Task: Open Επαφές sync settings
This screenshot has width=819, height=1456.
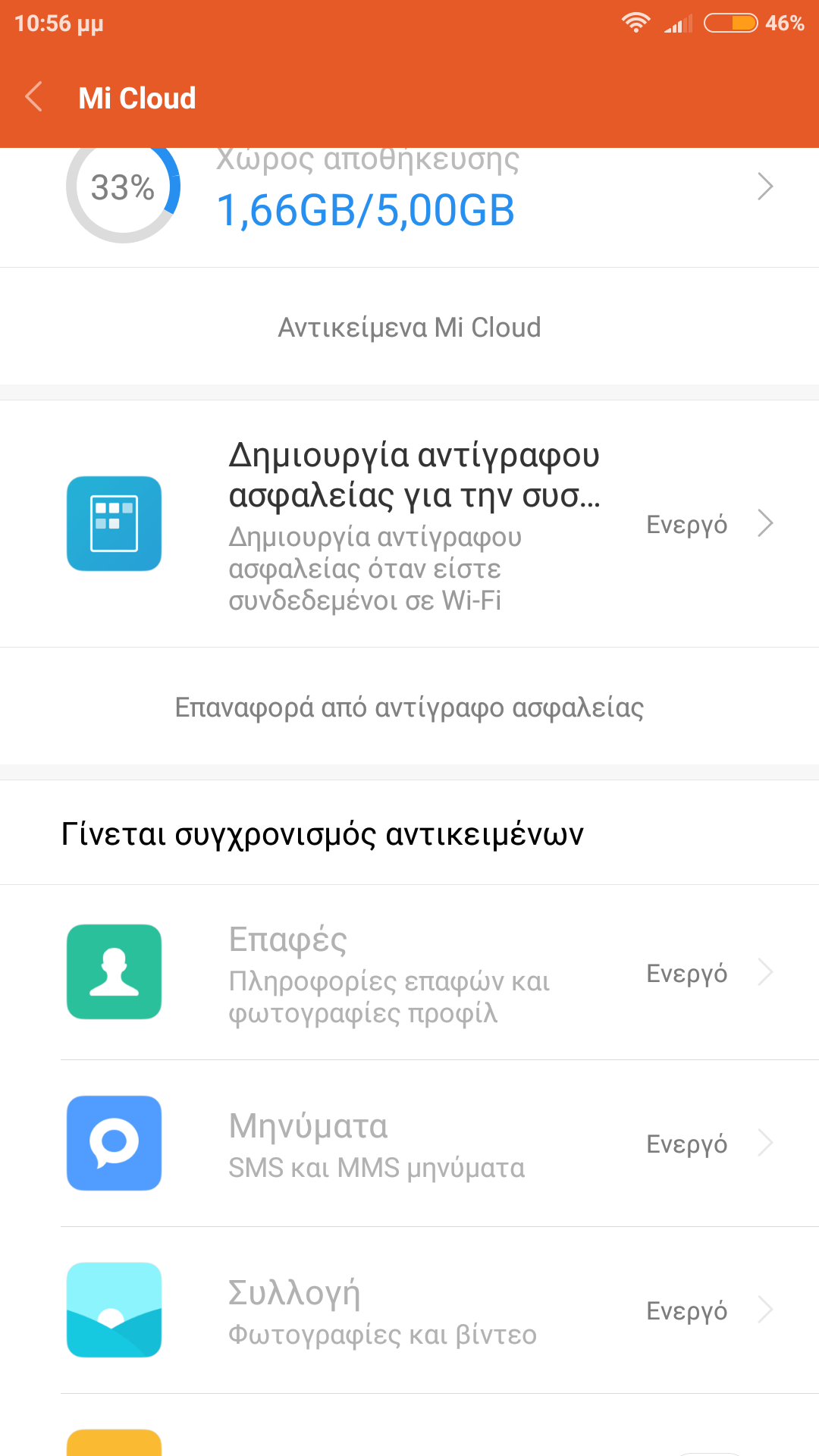Action: point(409,973)
